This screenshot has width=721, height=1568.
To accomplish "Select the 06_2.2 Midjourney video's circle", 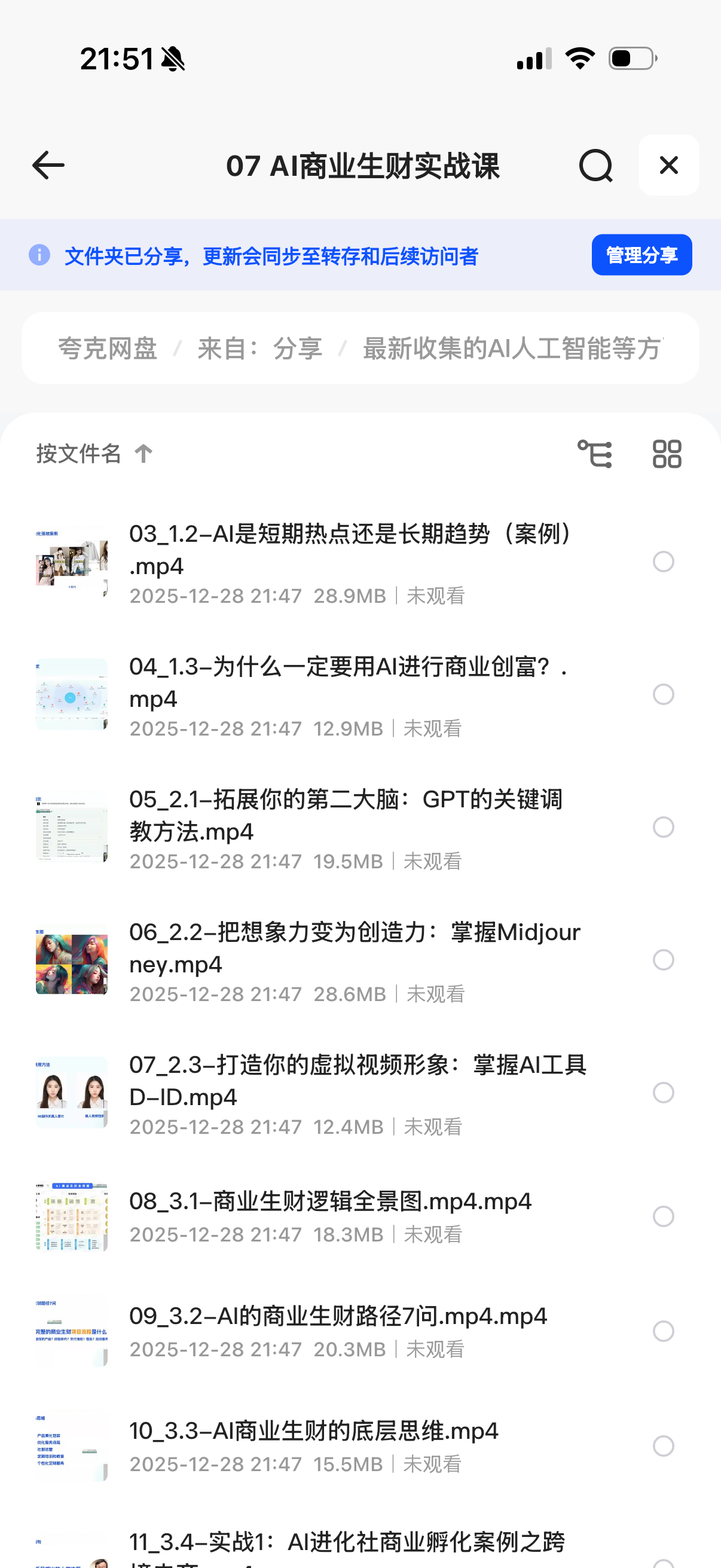I will pyautogui.click(x=663, y=960).
